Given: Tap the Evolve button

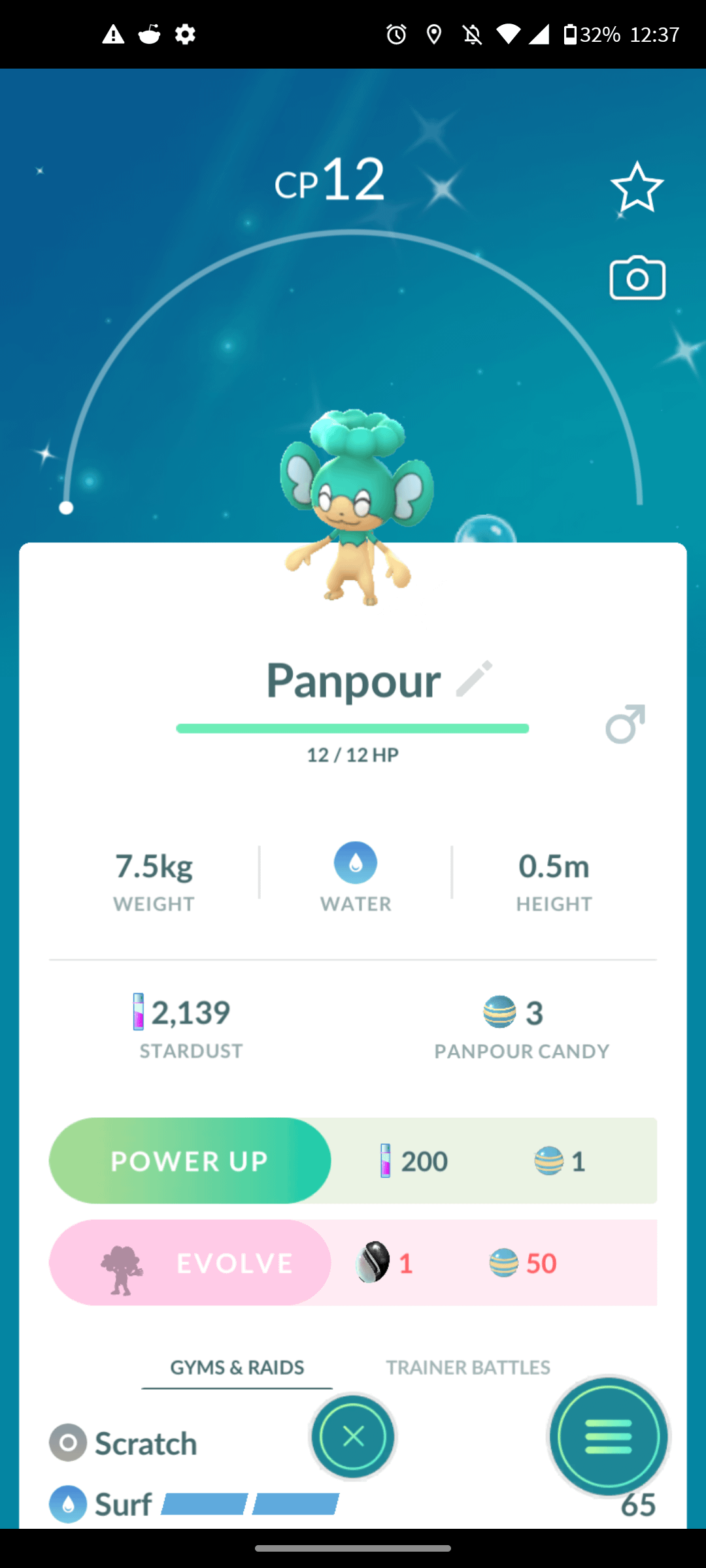Looking at the screenshot, I should tap(190, 1263).
